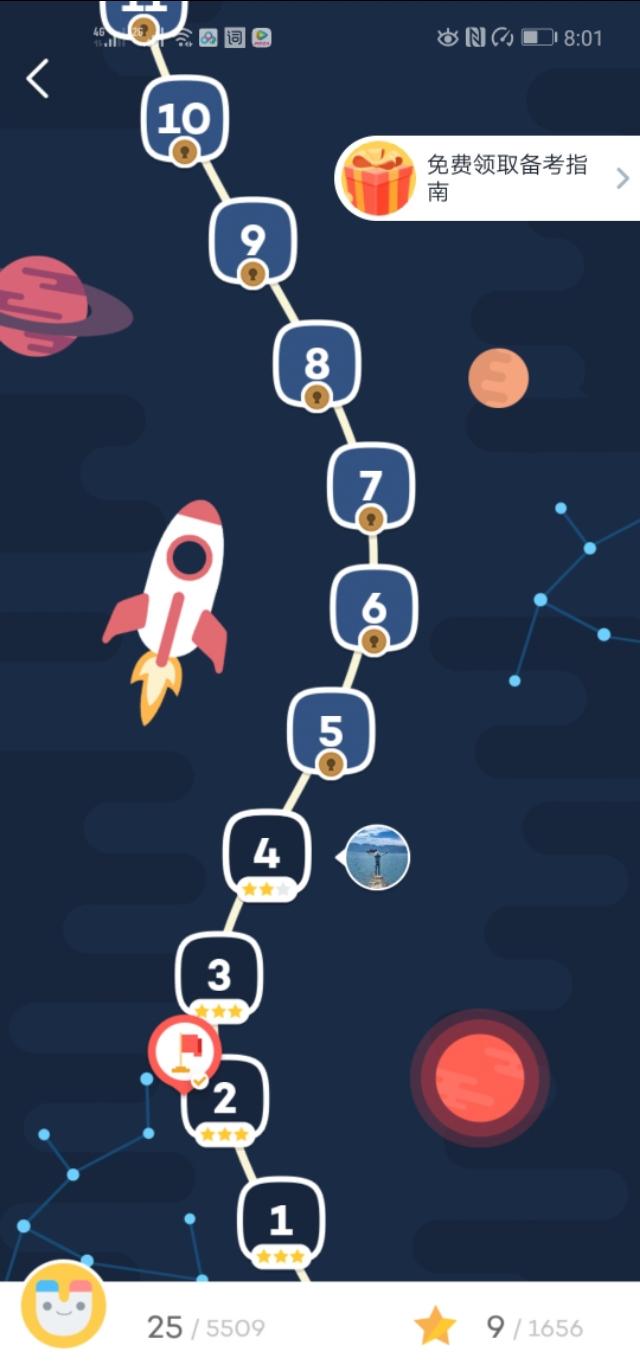Tap the profile photo next to level 4
The image size is (640, 1368).
click(x=377, y=857)
